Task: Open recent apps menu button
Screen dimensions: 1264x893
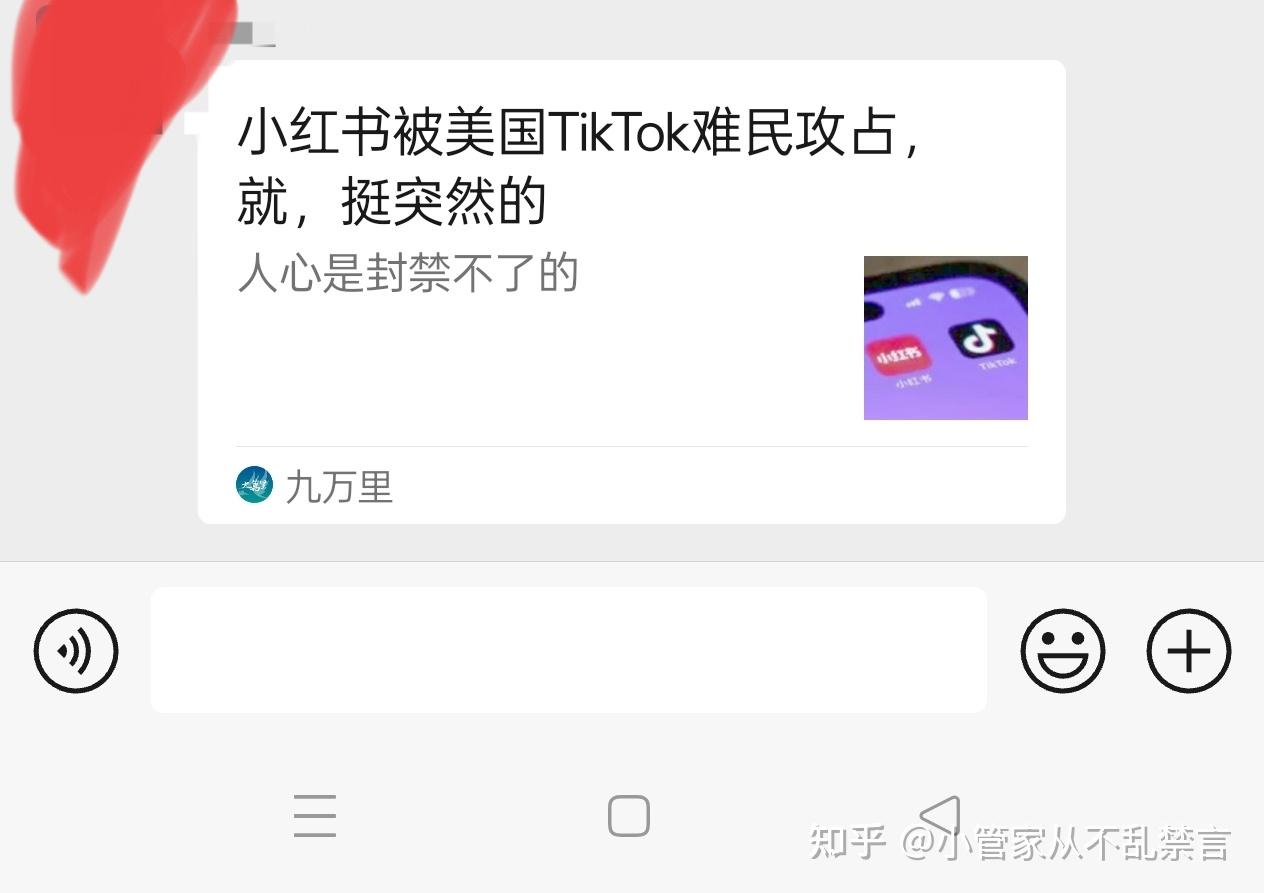Action: pyautogui.click(x=315, y=816)
